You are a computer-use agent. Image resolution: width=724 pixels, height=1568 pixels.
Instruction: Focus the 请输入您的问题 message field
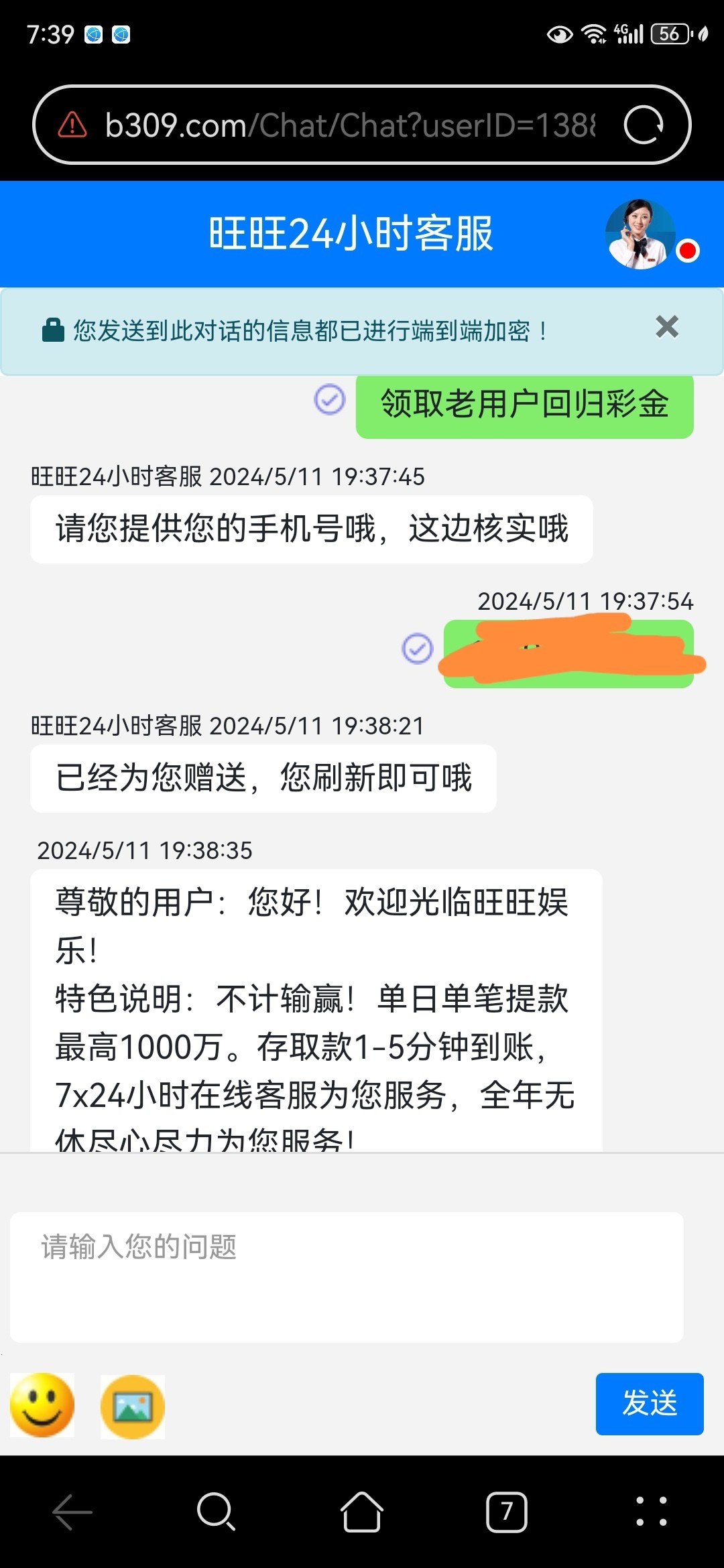click(x=347, y=1277)
